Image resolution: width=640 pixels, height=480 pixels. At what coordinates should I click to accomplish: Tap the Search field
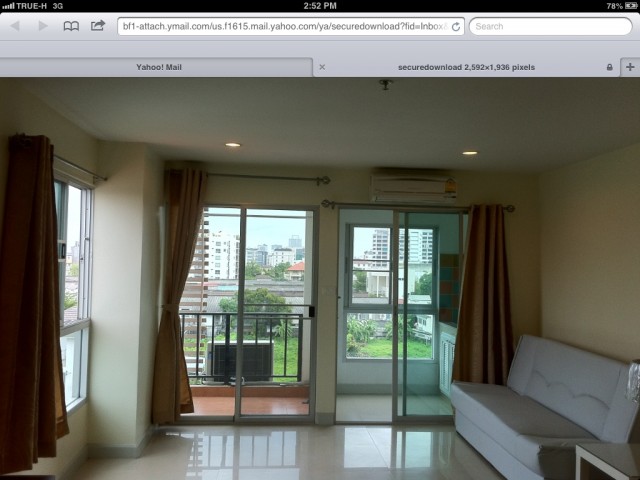tap(550, 26)
